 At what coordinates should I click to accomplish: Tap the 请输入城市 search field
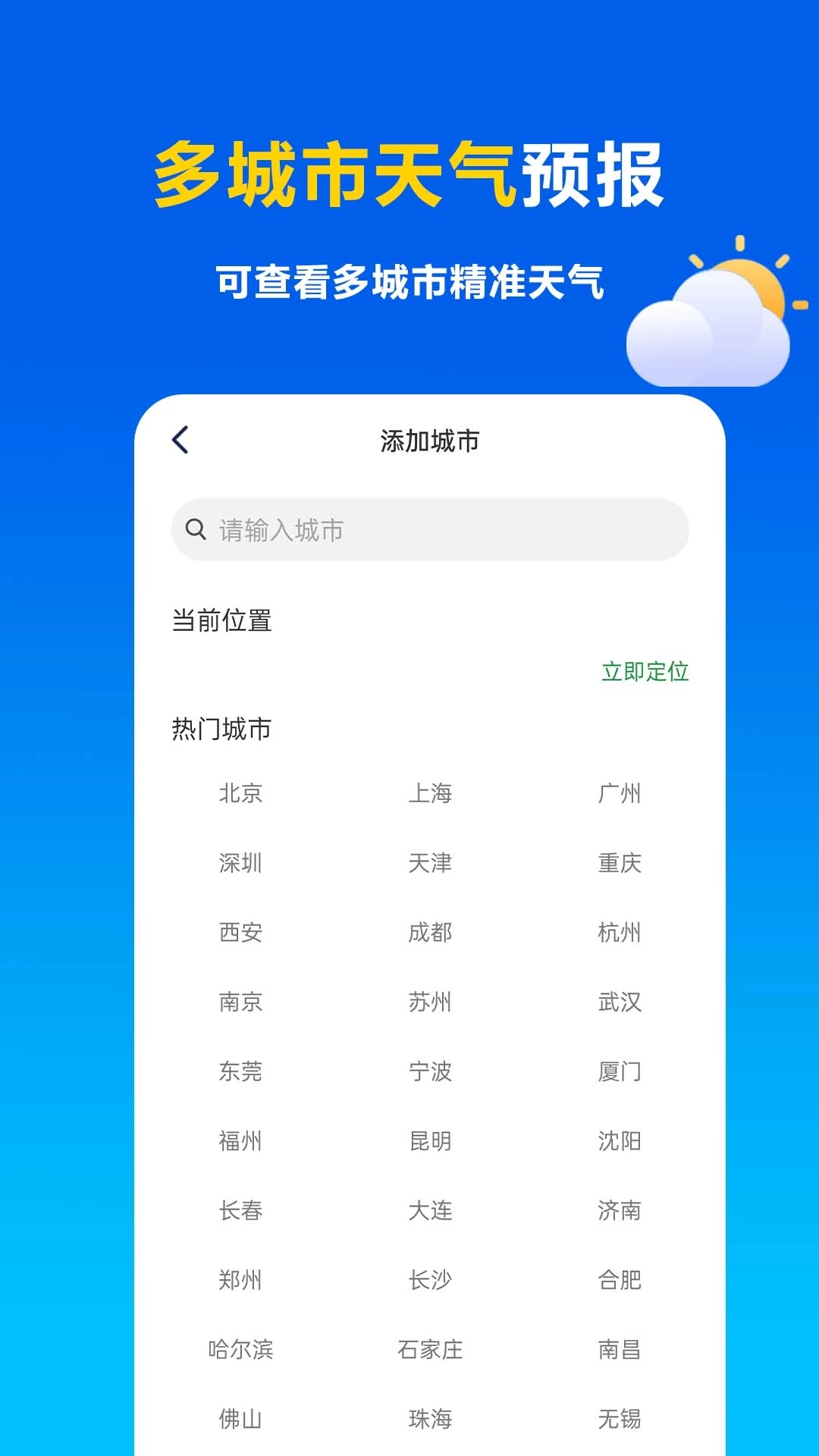pos(379,529)
